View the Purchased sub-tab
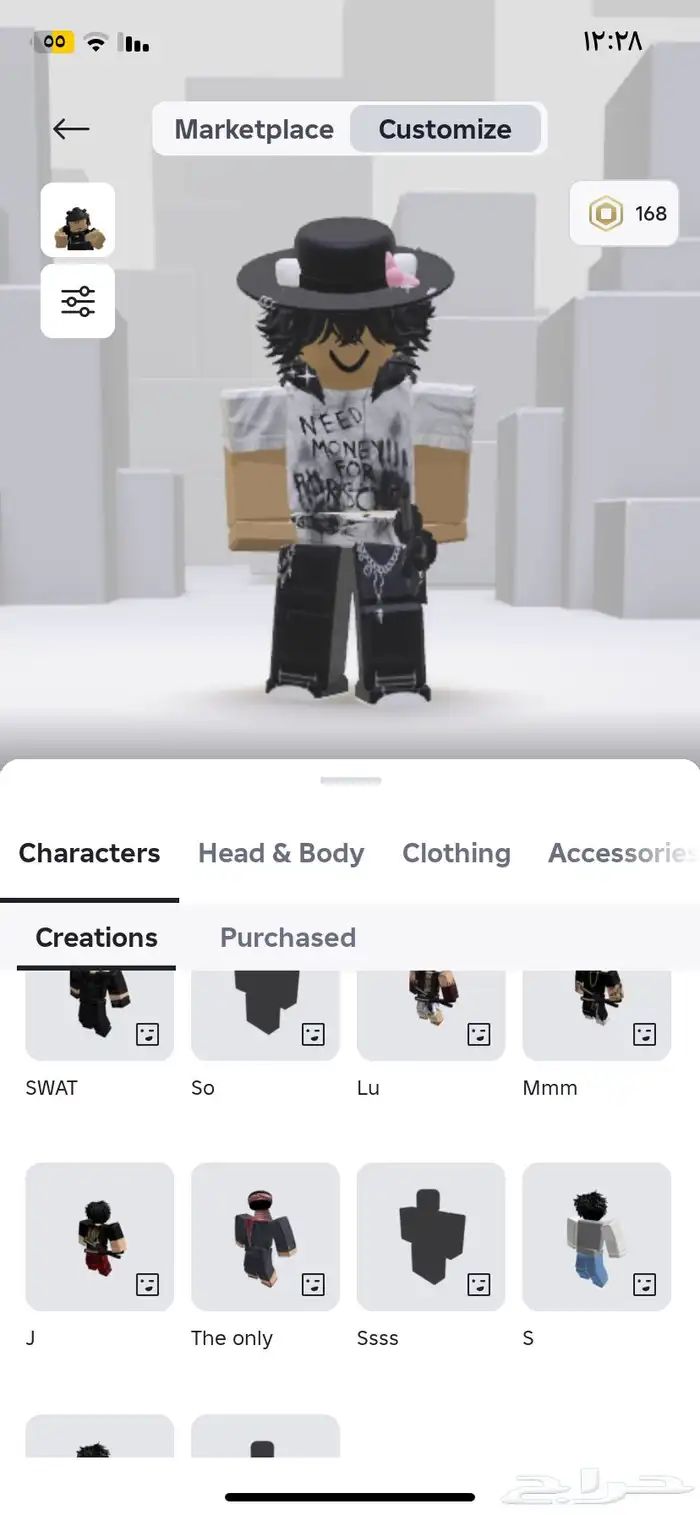 288,937
